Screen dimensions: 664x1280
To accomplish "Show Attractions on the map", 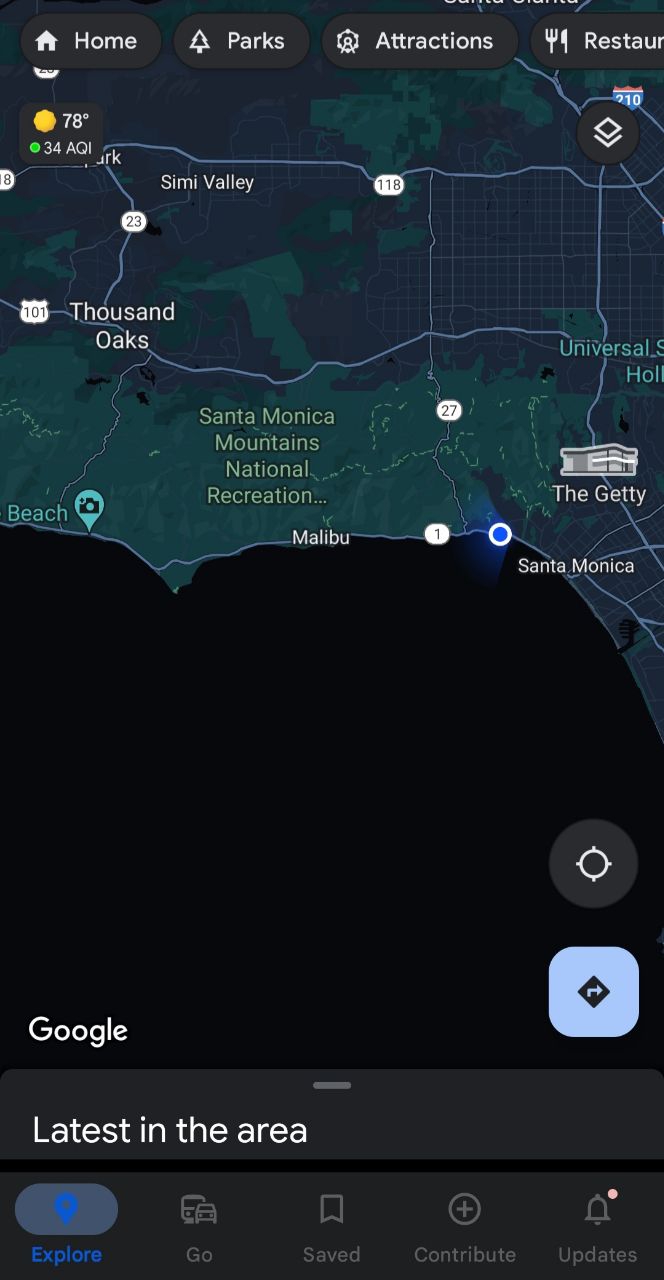I will point(418,41).
